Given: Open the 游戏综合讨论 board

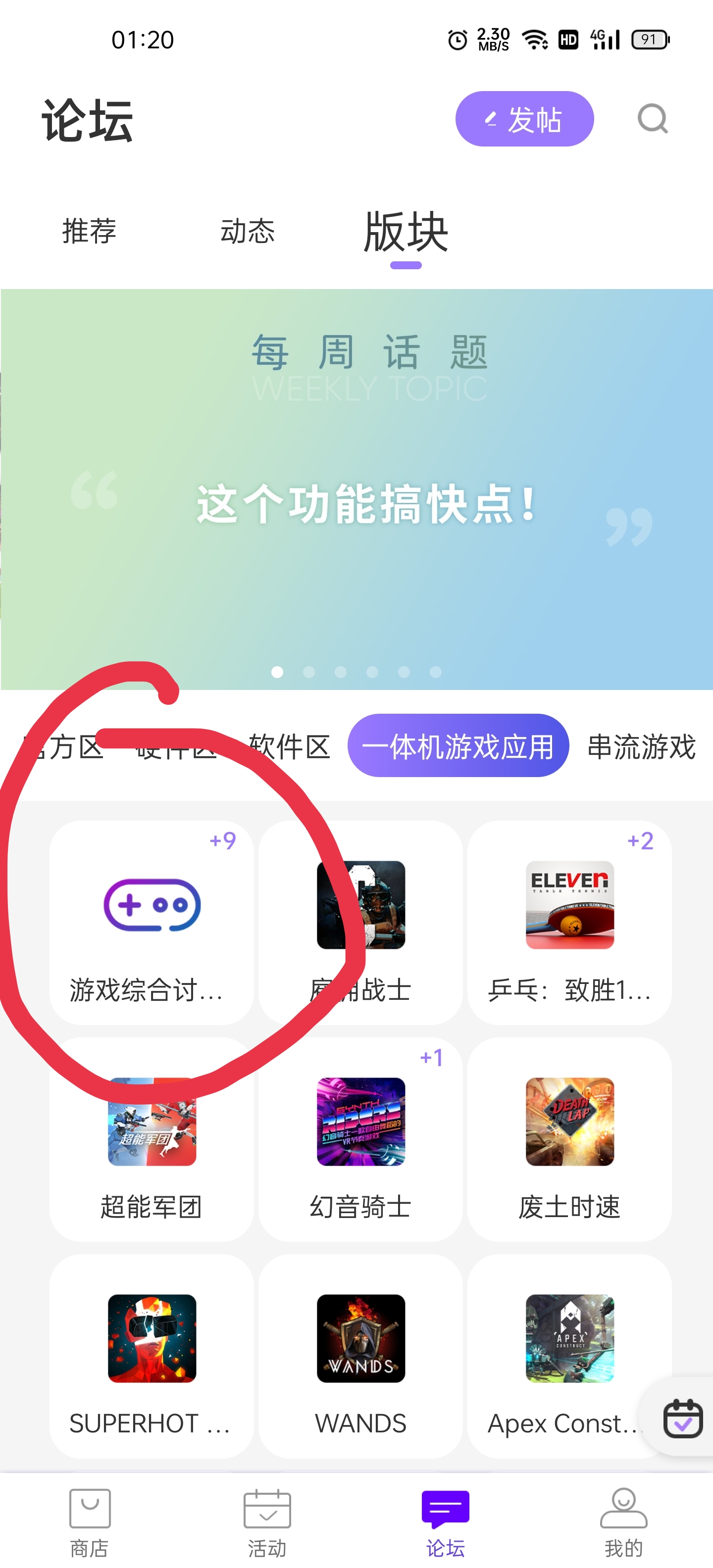Looking at the screenshot, I should click(x=151, y=922).
